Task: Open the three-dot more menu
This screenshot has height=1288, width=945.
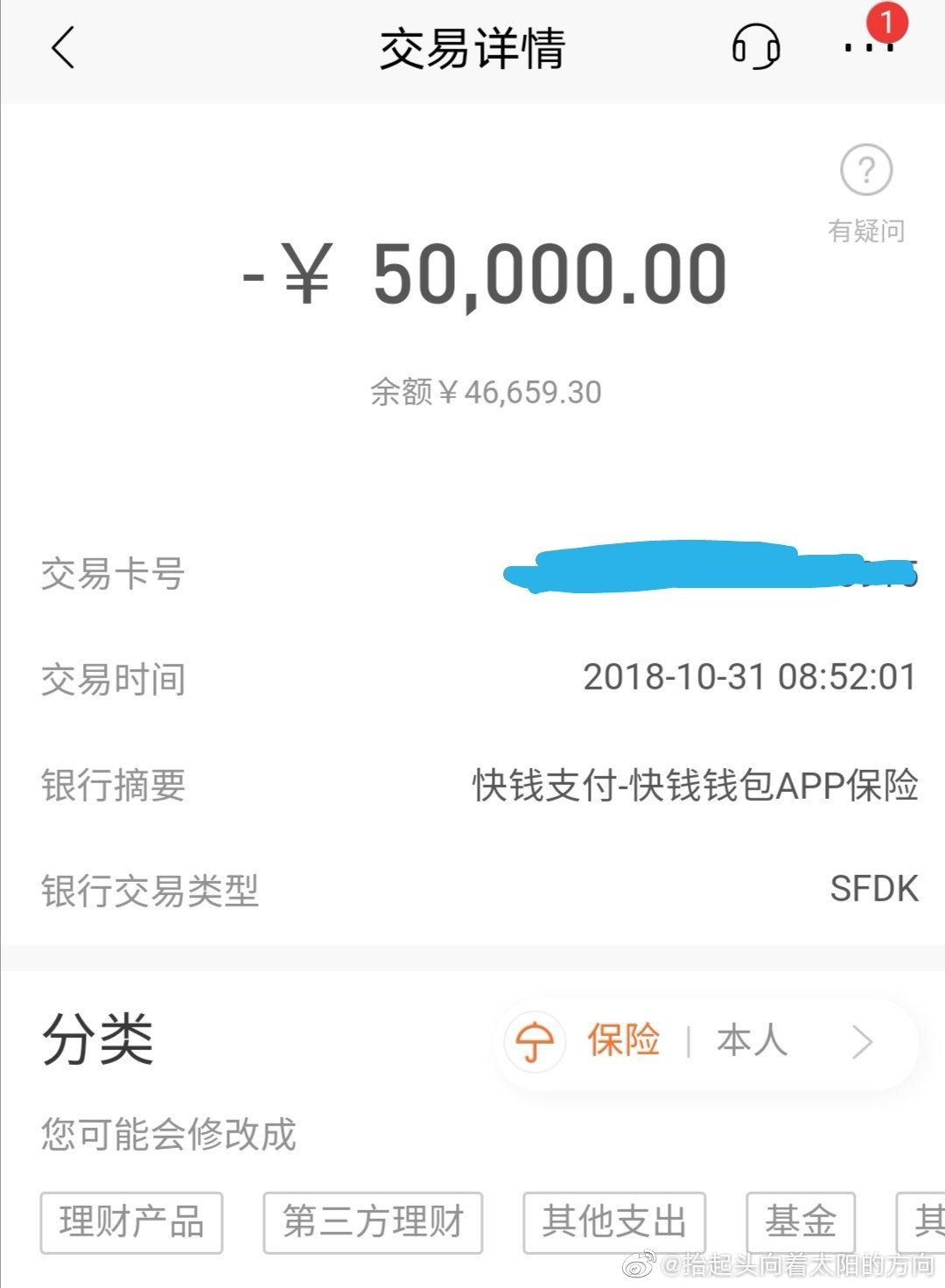Action: pos(868,47)
